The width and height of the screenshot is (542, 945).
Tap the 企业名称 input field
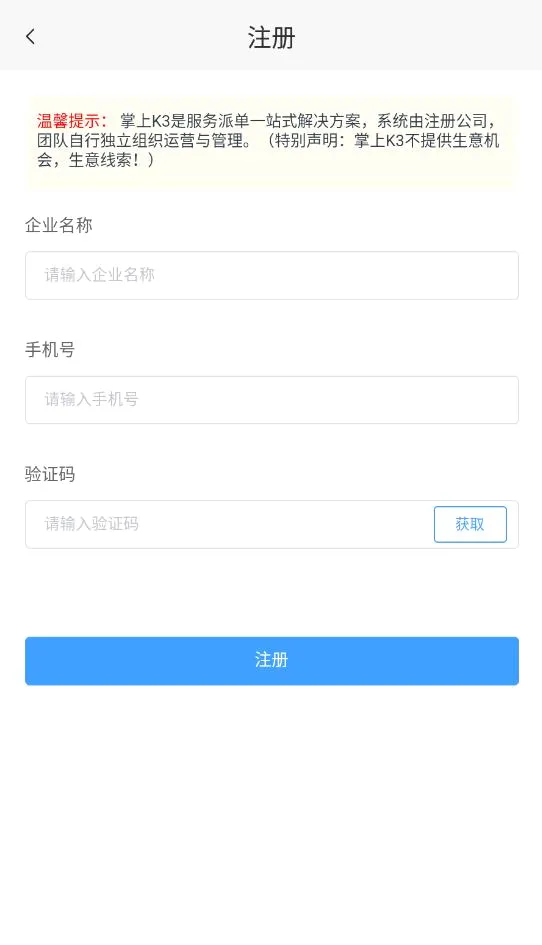tap(272, 275)
